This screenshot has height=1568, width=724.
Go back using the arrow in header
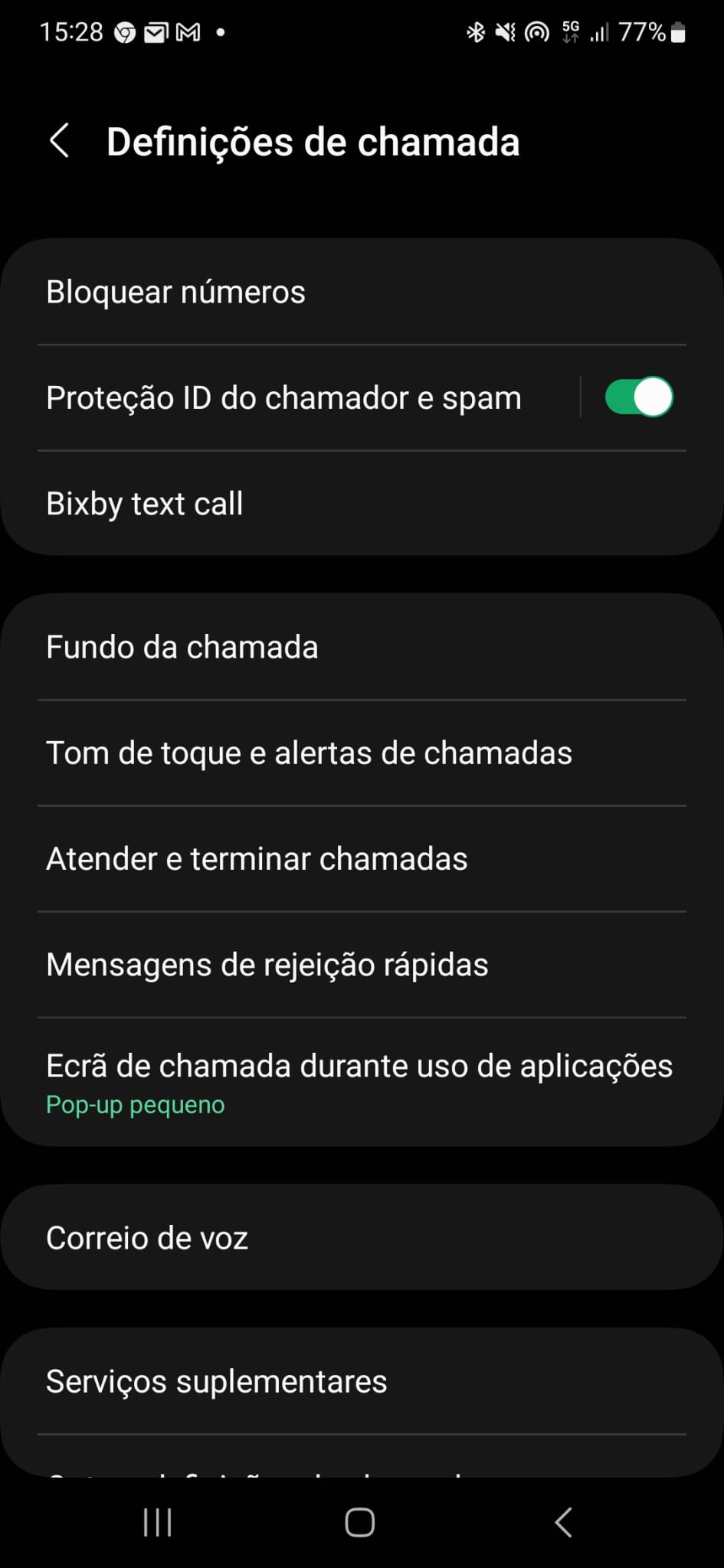[60, 141]
